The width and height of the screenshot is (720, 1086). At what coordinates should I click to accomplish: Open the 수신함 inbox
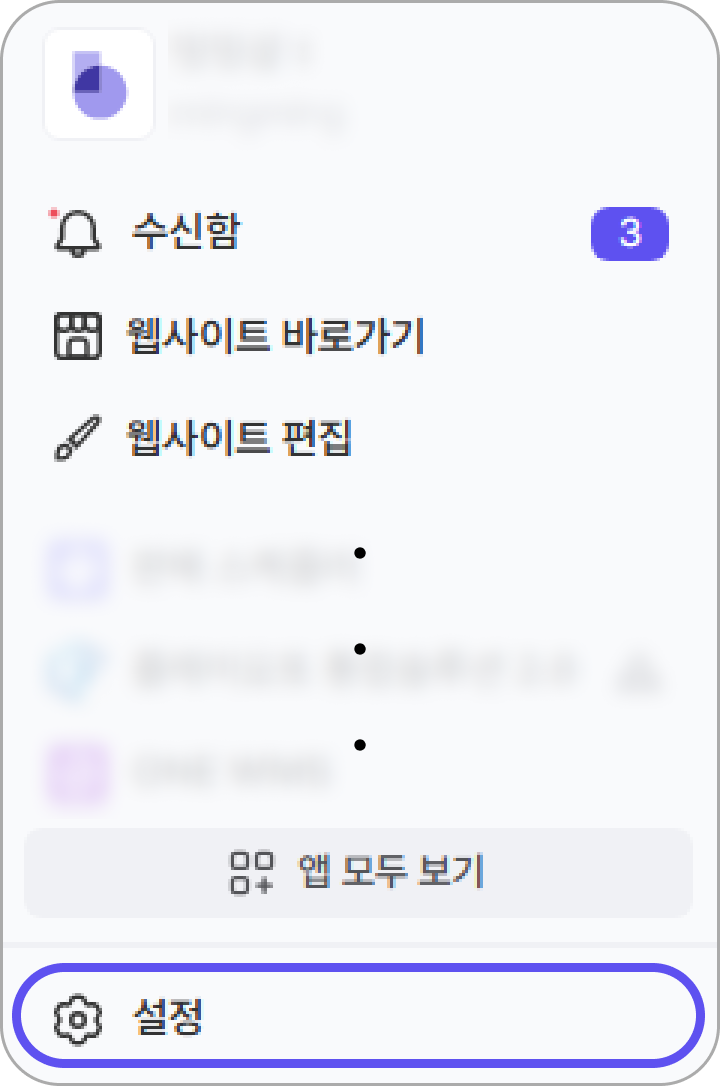coord(185,233)
